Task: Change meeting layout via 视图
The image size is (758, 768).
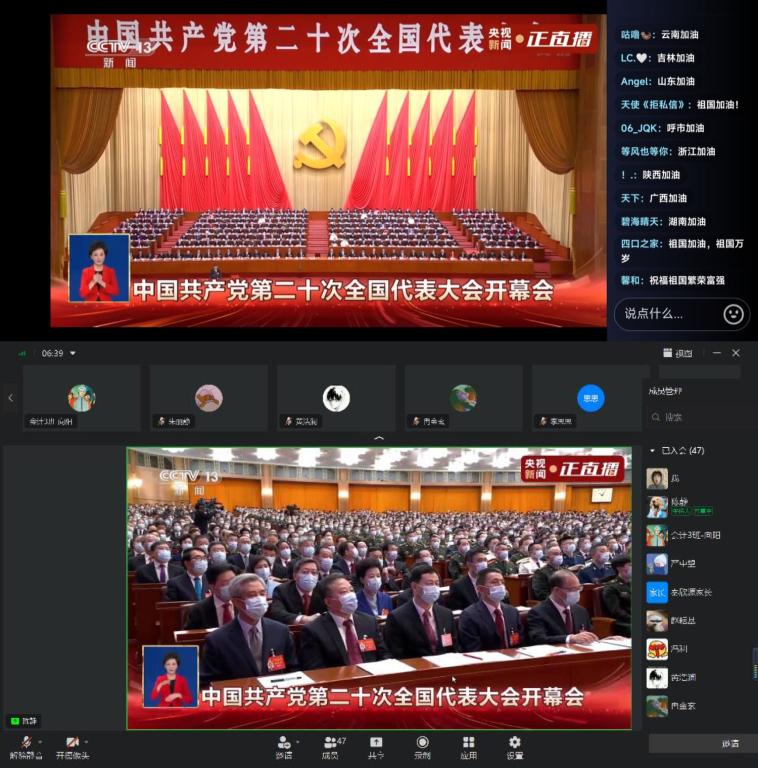Action: (677, 353)
